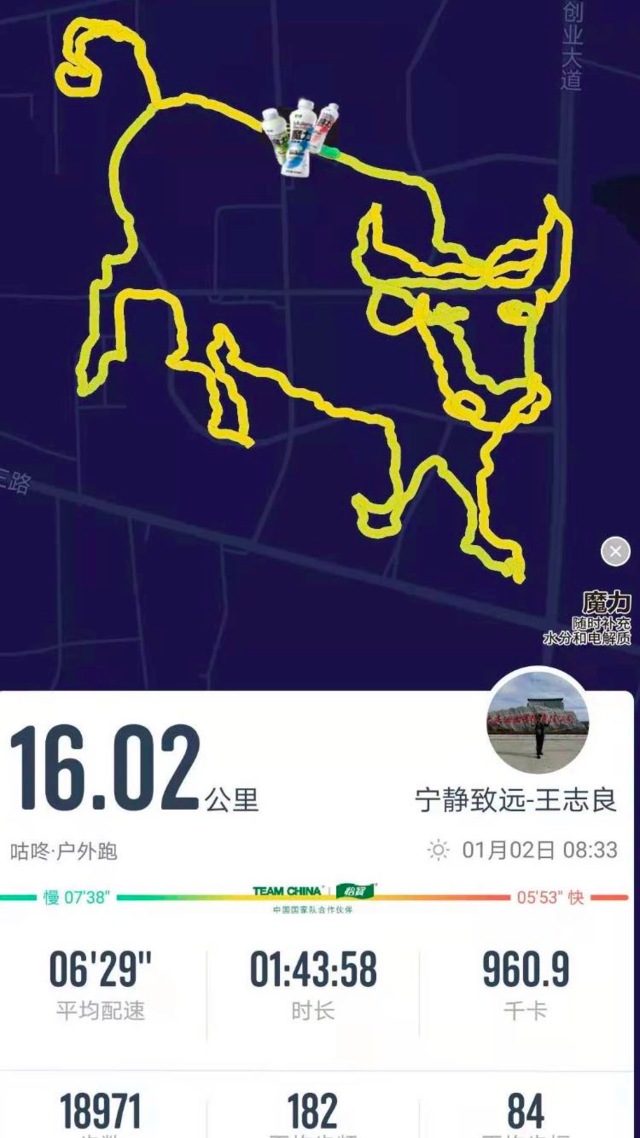This screenshot has width=640, height=1138.
Task: Tap the drink bottles marker on the route
Action: (300, 137)
